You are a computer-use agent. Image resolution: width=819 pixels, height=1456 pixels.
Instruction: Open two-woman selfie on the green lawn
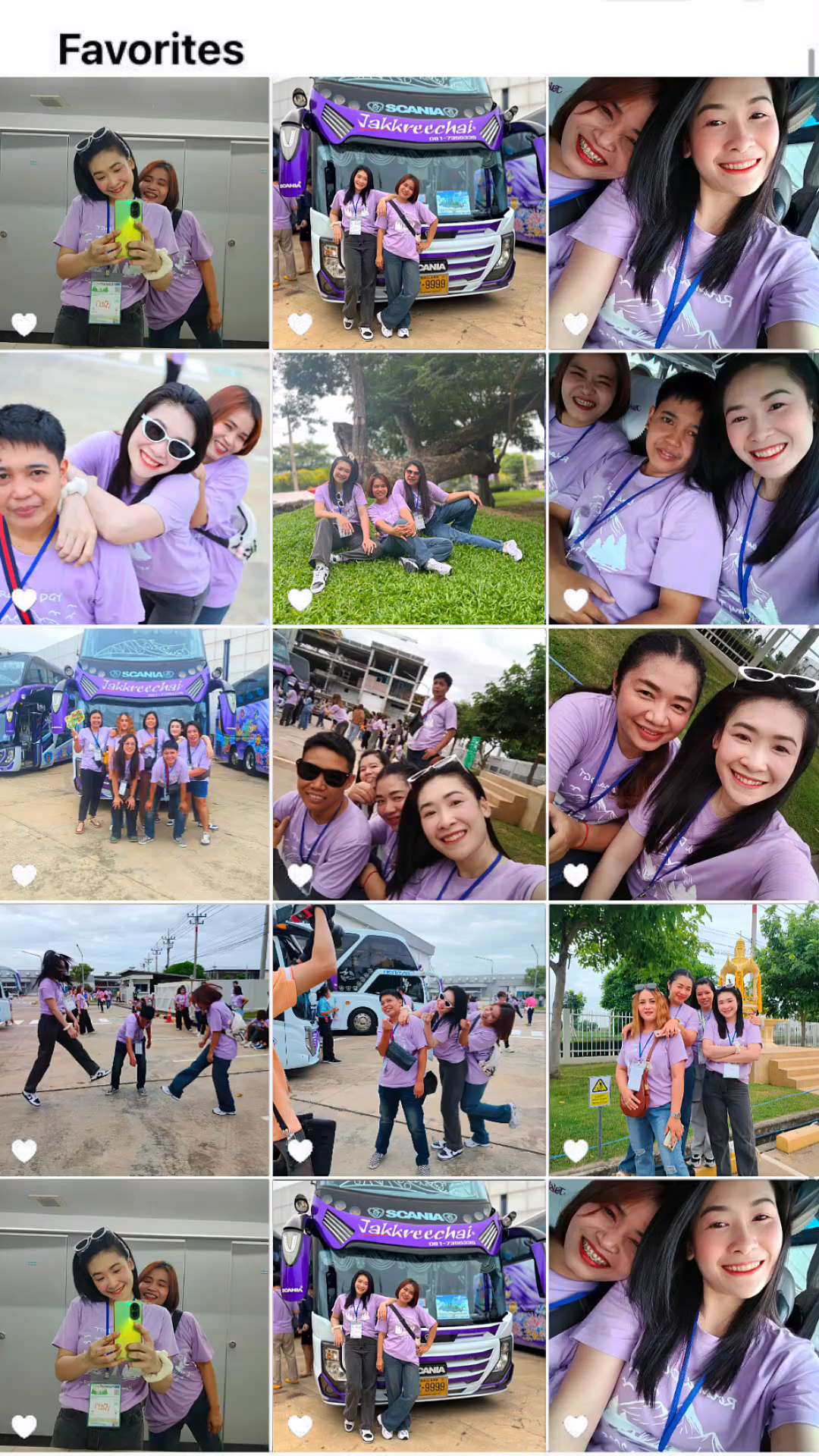(x=683, y=764)
